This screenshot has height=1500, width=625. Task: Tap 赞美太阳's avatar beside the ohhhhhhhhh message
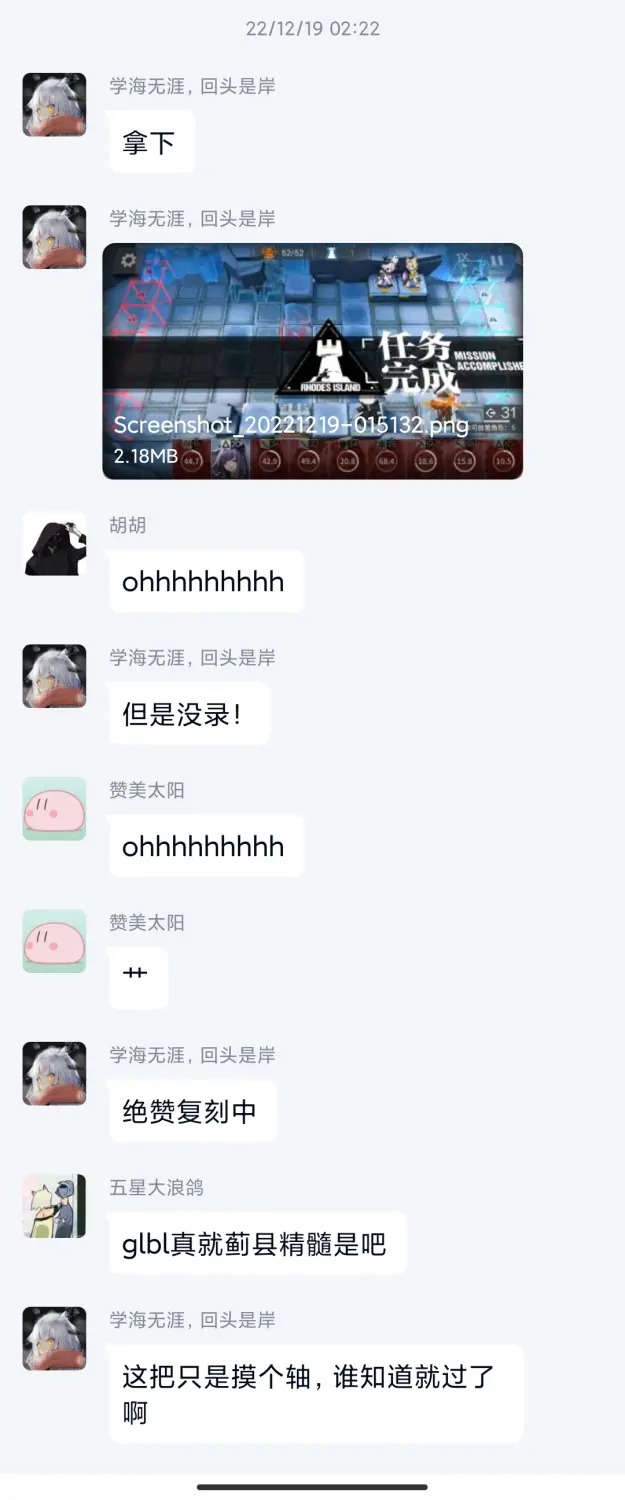[54, 809]
